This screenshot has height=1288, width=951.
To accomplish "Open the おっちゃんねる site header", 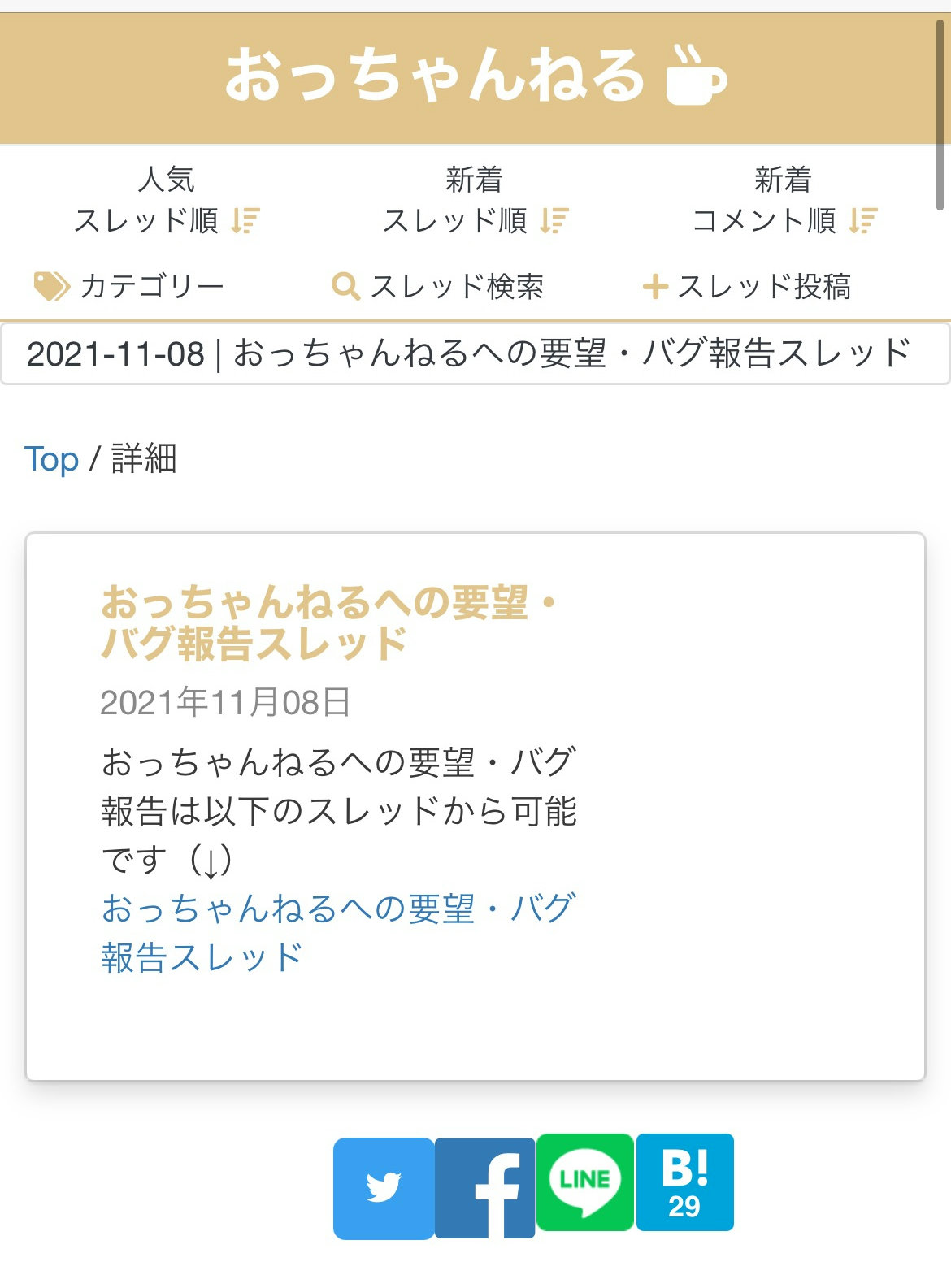I will click(475, 76).
